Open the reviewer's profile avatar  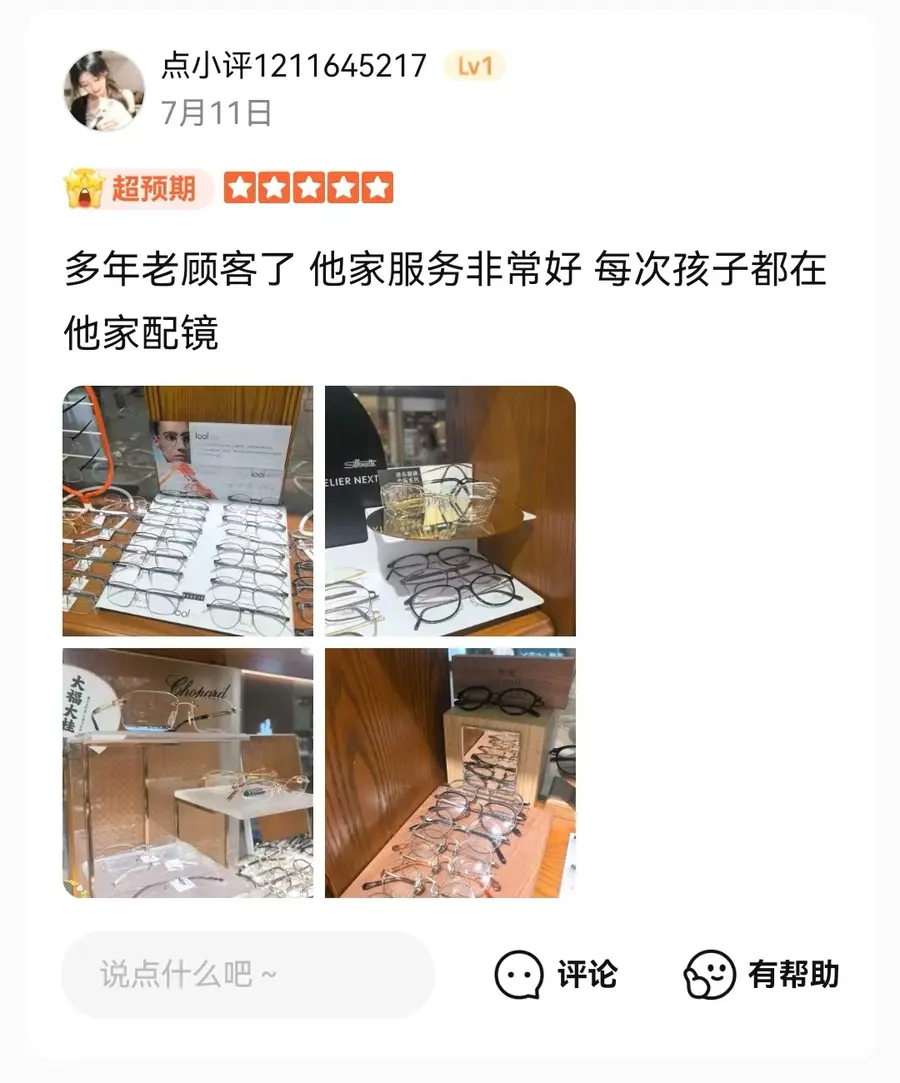pos(104,90)
